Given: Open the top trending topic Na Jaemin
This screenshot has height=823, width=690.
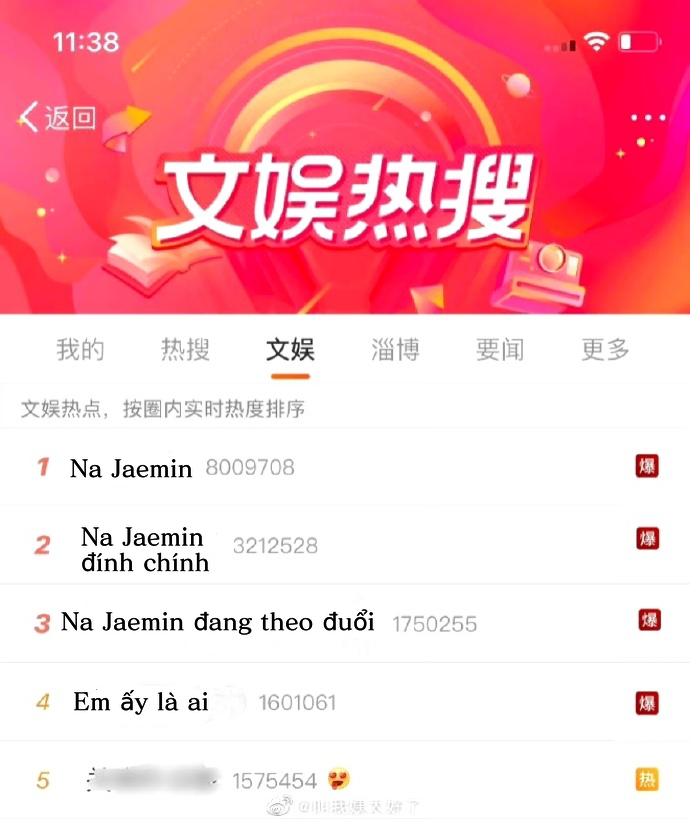Looking at the screenshot, I should point(131,468).
